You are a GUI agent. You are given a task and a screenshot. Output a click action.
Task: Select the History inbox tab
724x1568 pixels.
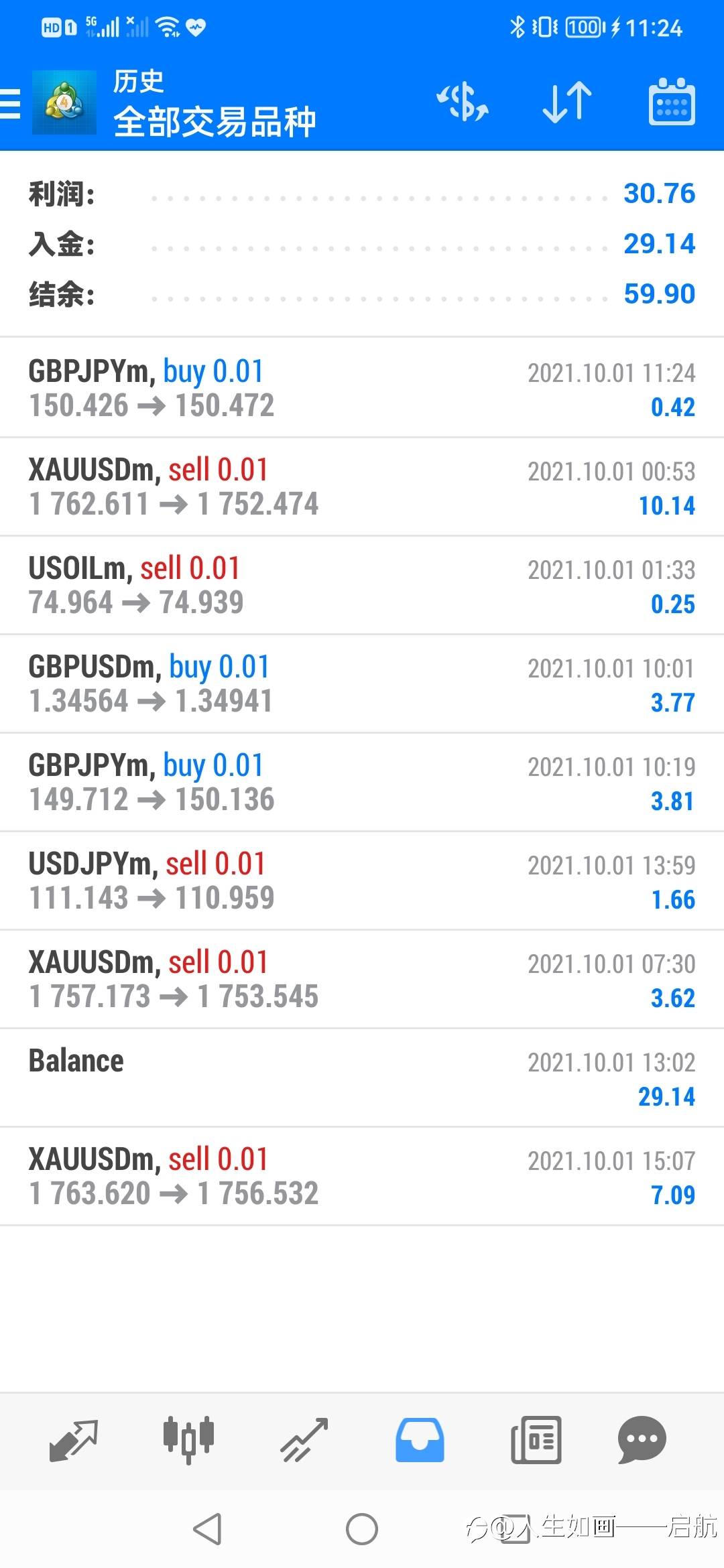click(x=420, y=1440)
